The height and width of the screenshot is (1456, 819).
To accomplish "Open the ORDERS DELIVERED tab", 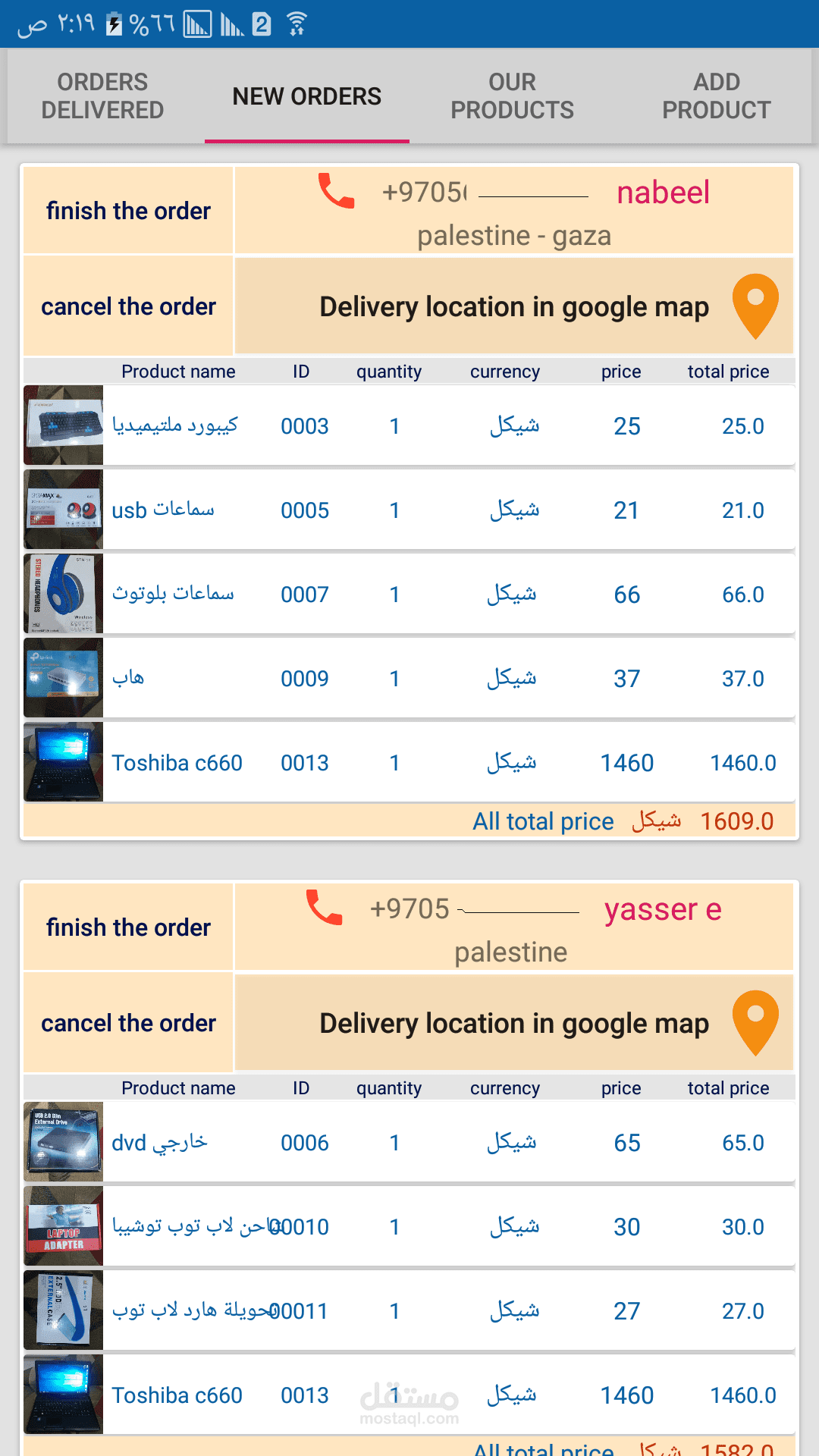I will coord(102,96).
